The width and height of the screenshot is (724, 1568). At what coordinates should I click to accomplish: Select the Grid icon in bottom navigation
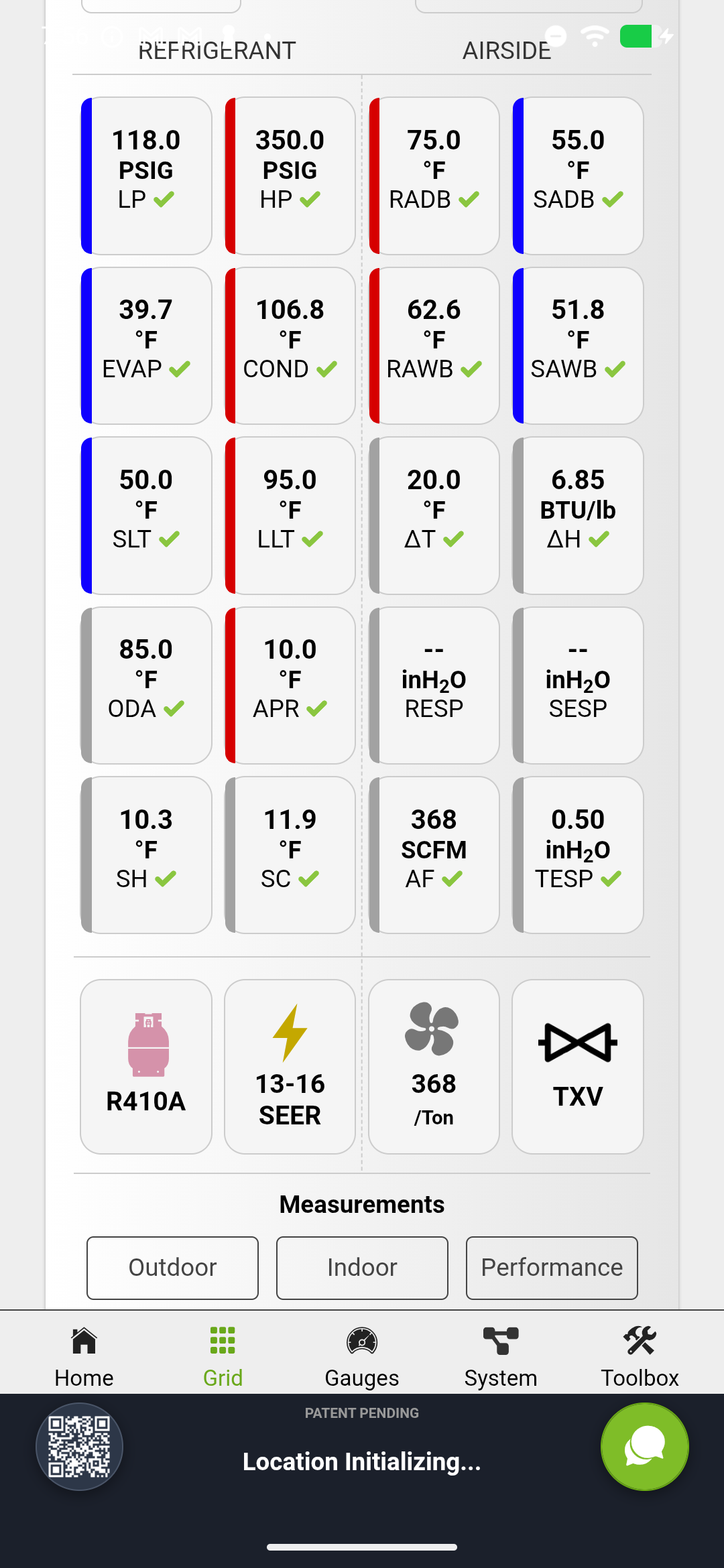pyautogui.click(x=223, y=1354)
